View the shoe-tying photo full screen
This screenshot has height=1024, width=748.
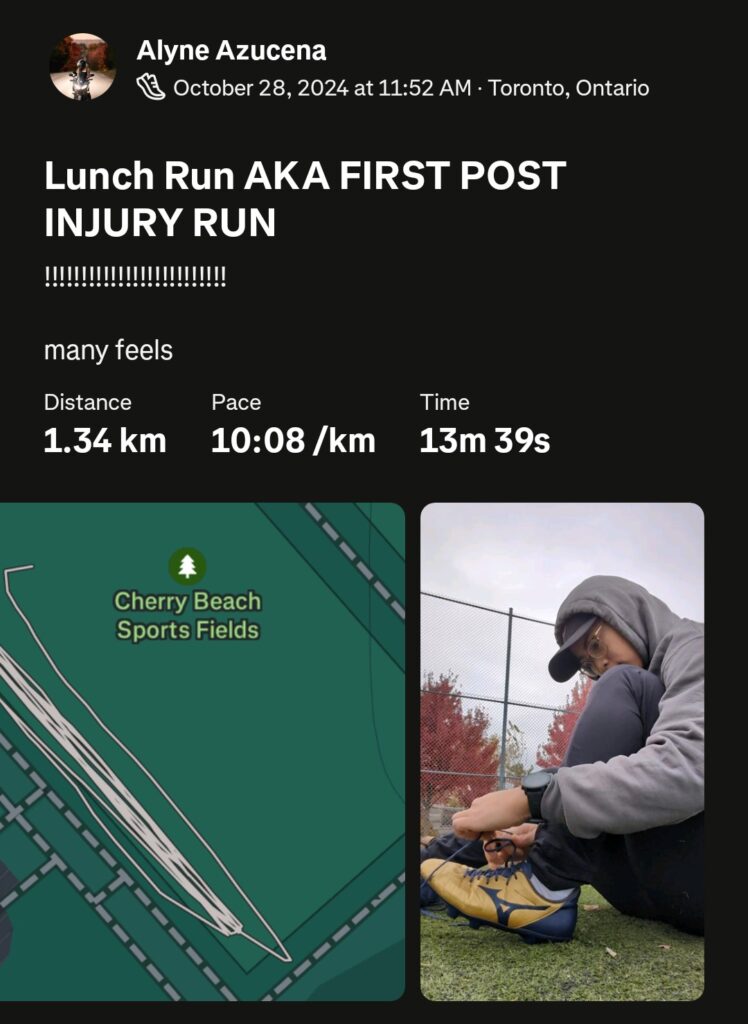tap(562, 750)
